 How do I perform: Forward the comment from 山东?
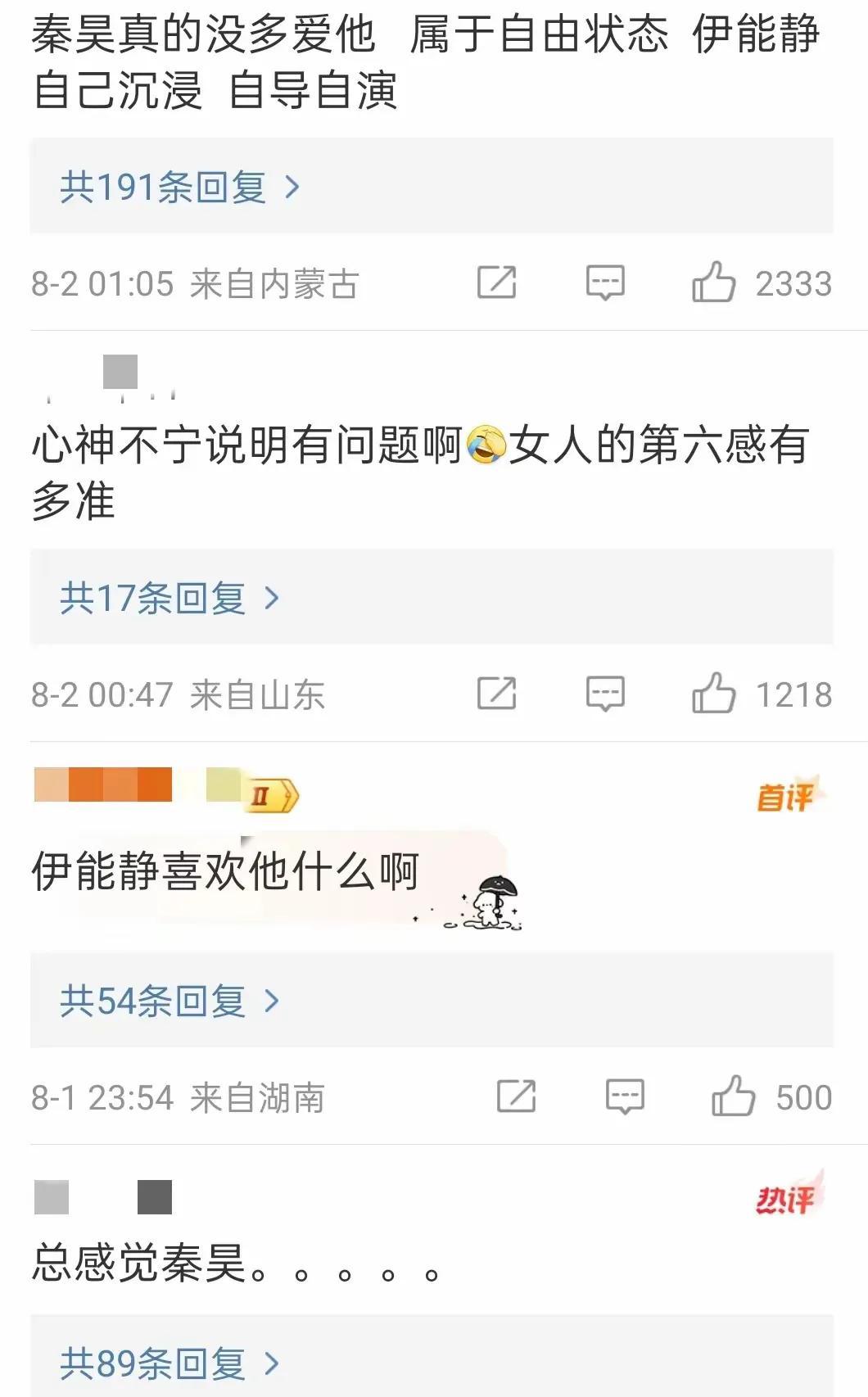pos(497,694)
